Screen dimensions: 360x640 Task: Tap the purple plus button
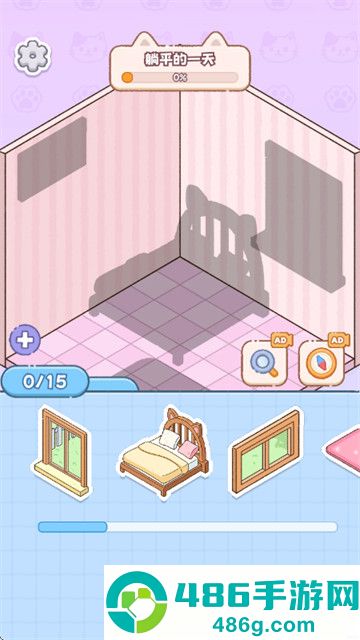(25, 339)
